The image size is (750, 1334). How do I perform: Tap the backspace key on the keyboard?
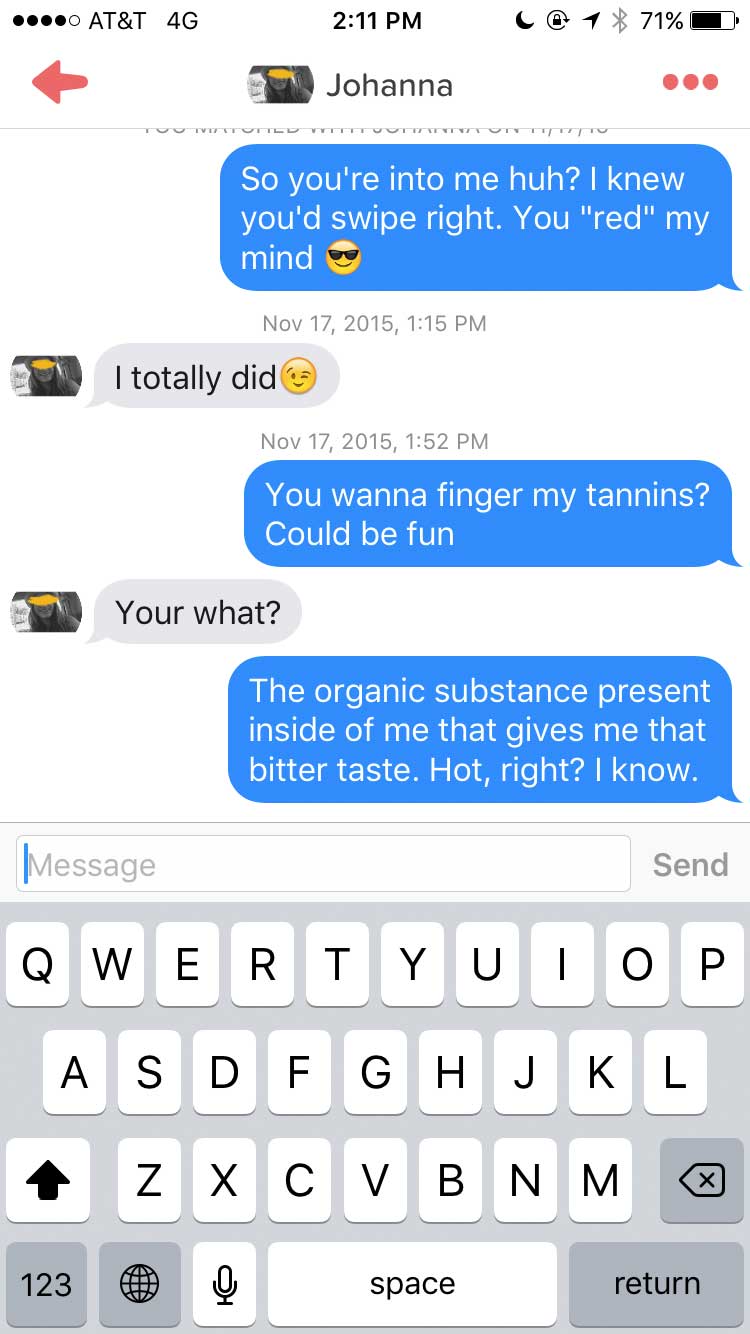pyautogui.click(x=702, y=1181)
